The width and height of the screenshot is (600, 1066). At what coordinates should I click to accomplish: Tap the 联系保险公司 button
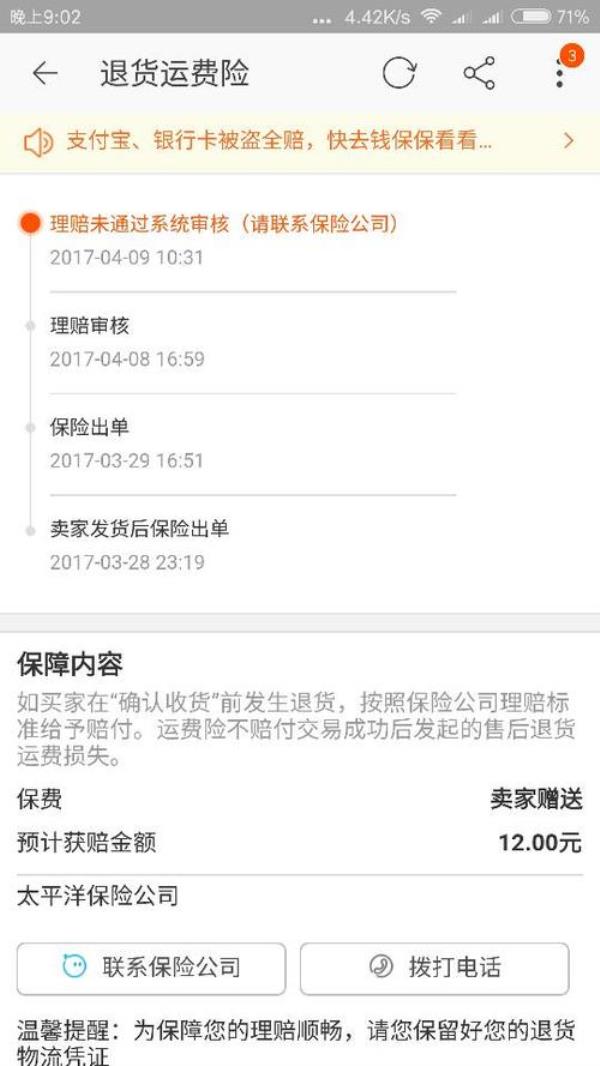(151, 967)
